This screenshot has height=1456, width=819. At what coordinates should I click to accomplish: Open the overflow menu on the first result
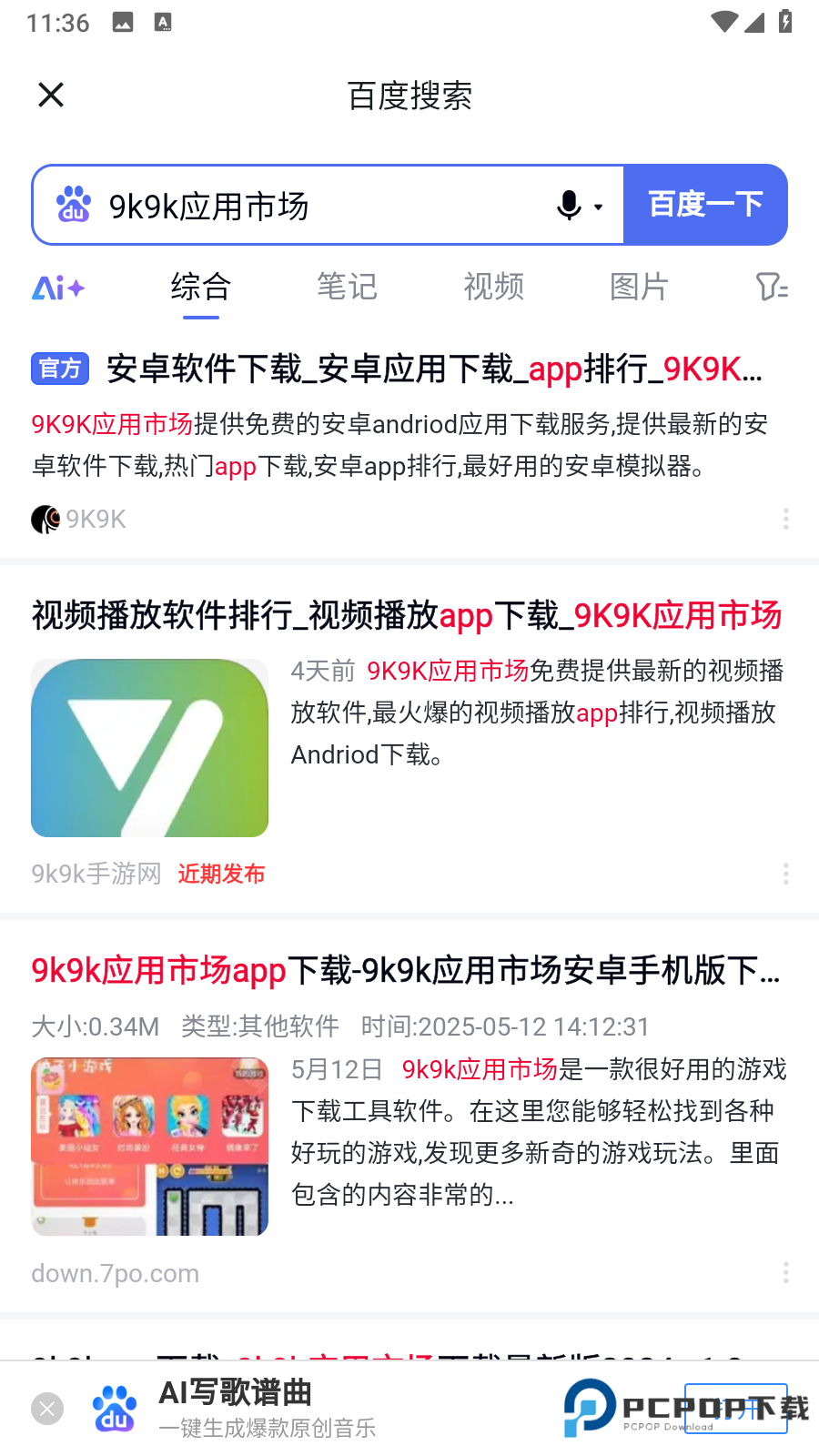pyautogui.click(x=785, y=519)
